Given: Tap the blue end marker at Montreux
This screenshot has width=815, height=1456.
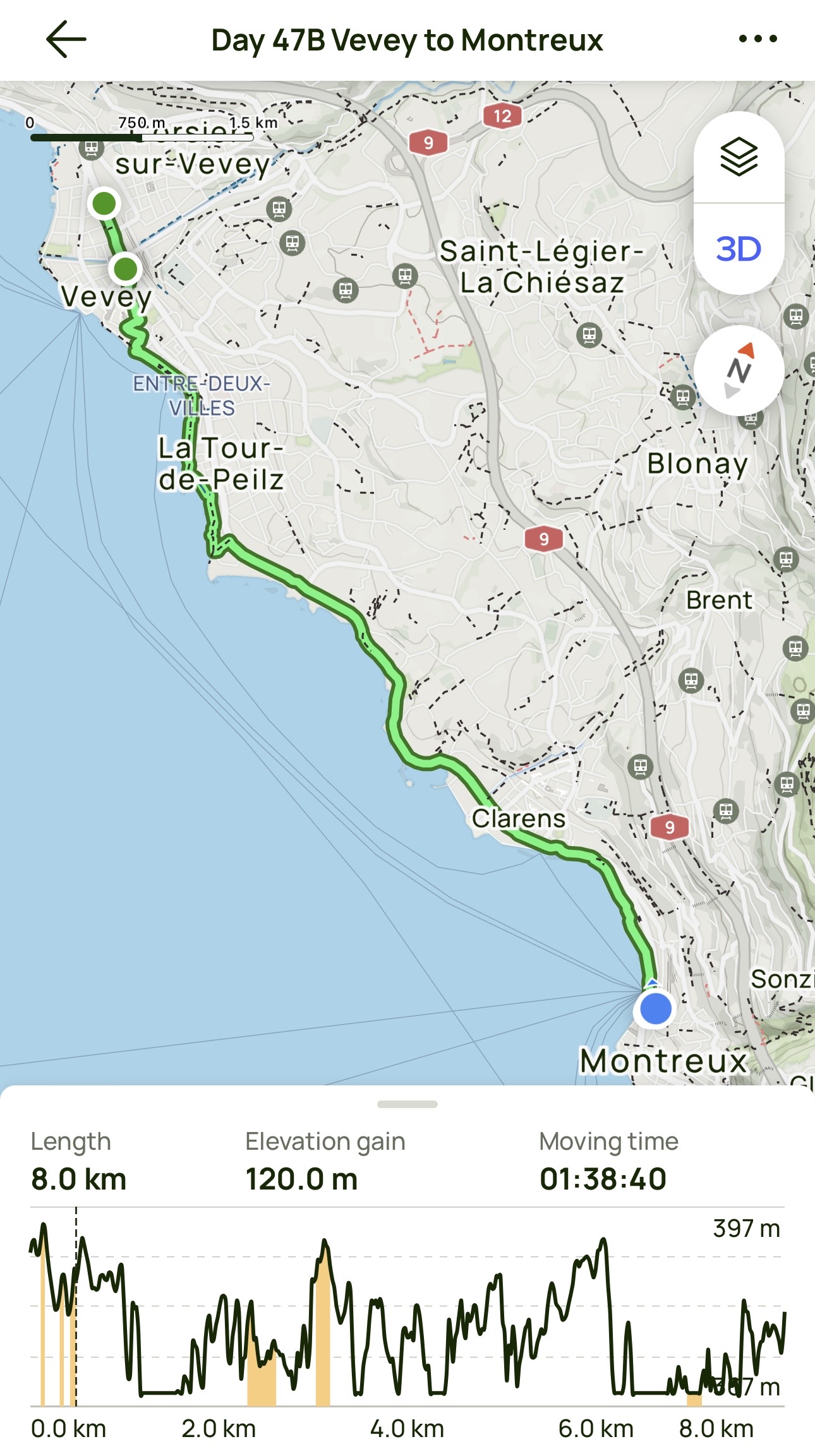Looking at the screenshot, I should [x=655, y=1008].
